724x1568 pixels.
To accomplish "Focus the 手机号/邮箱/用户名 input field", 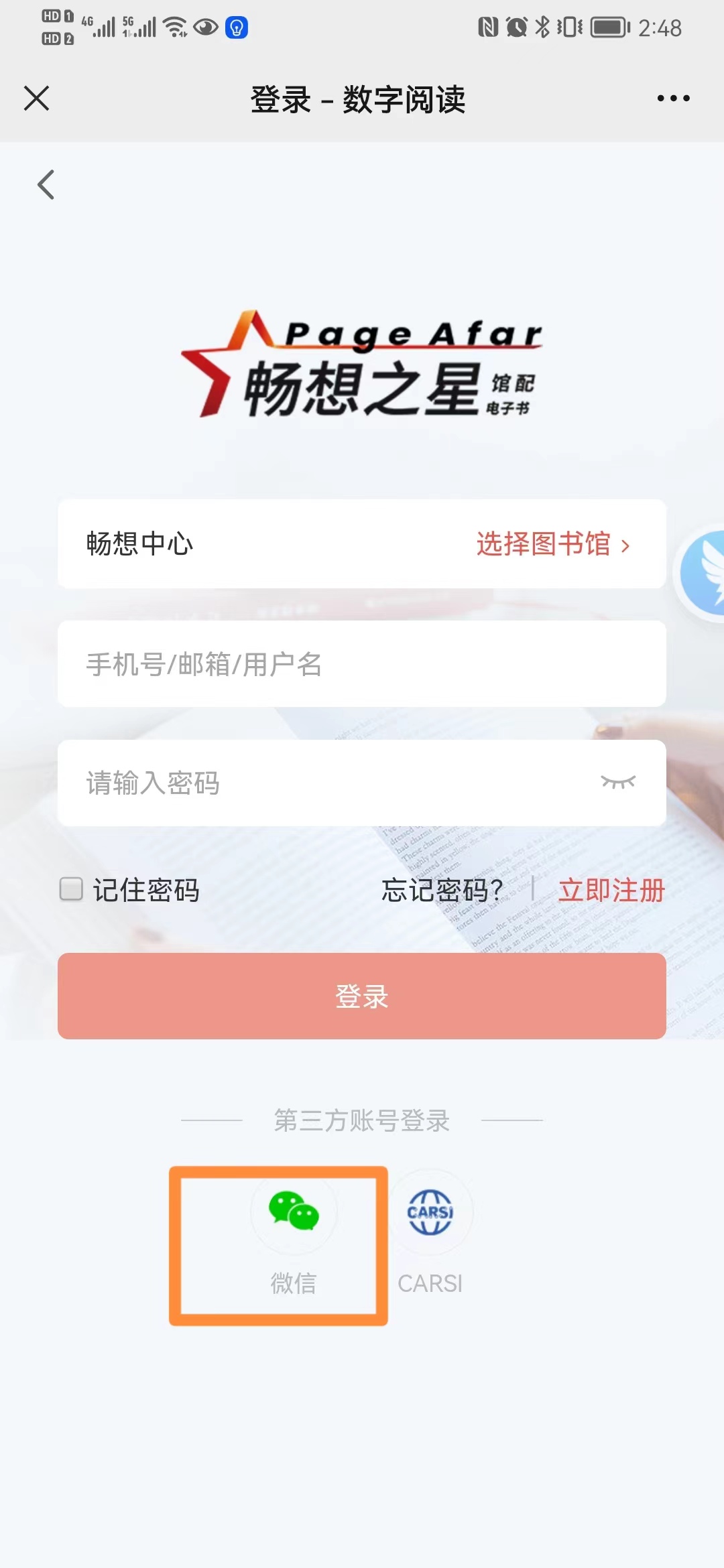I will pos(362,664).
